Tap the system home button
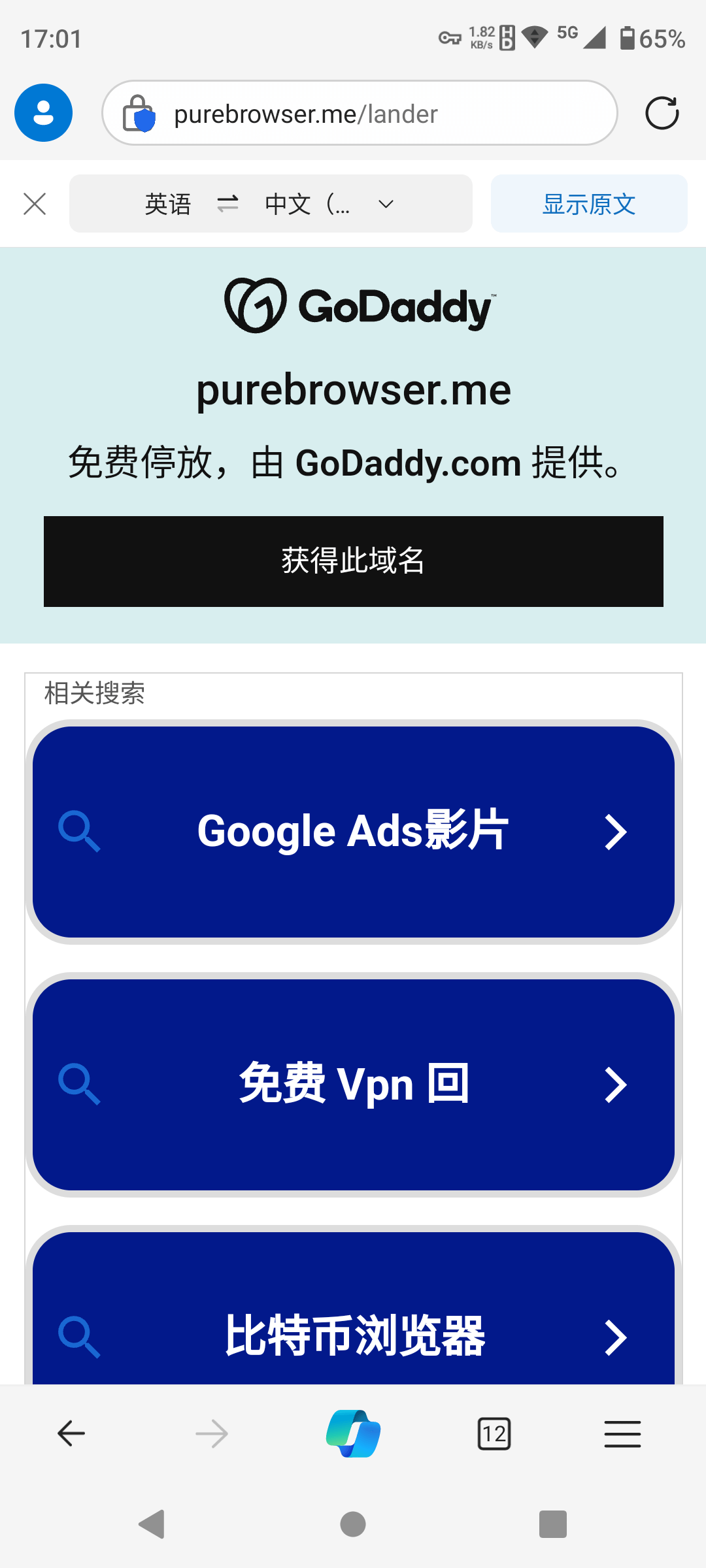The height and width of the screenshot is (1568, 706). coord(353,1524)
